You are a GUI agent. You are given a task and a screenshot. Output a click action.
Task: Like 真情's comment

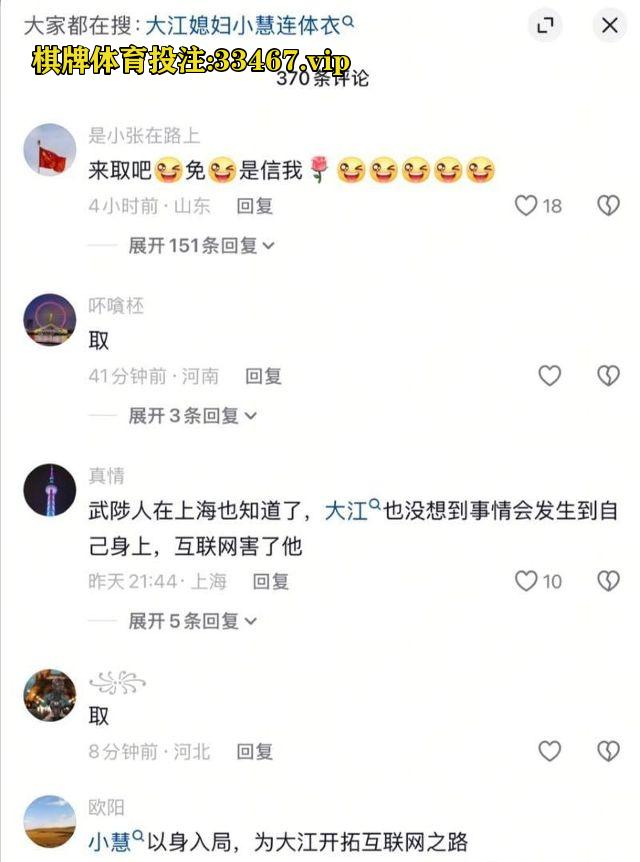[527, 581]
